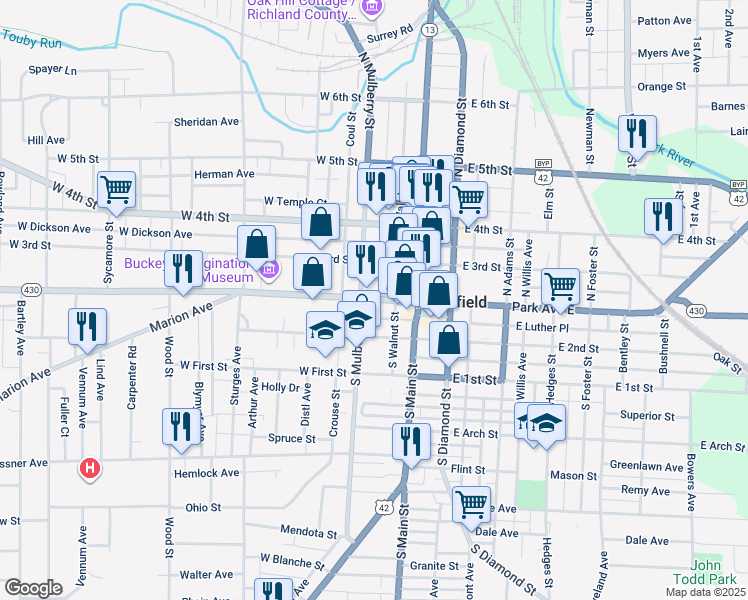Image resolution: width=748 pixels, height=600 pixels.
Task: Open the restaurant marker near Patton Ave
Action: [637, 138]
